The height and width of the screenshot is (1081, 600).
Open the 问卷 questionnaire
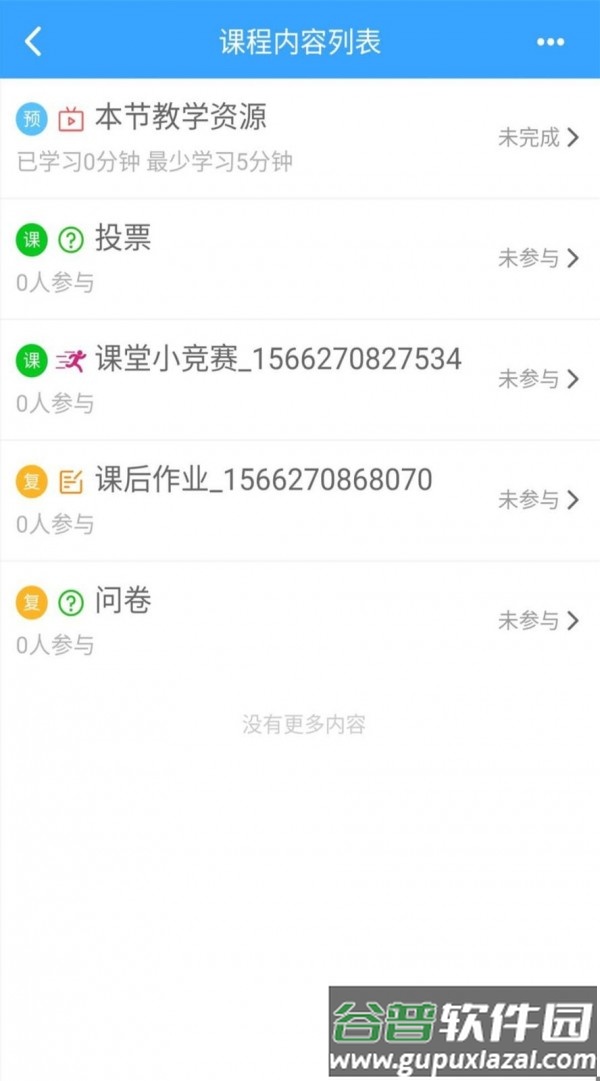coord(123,602)
